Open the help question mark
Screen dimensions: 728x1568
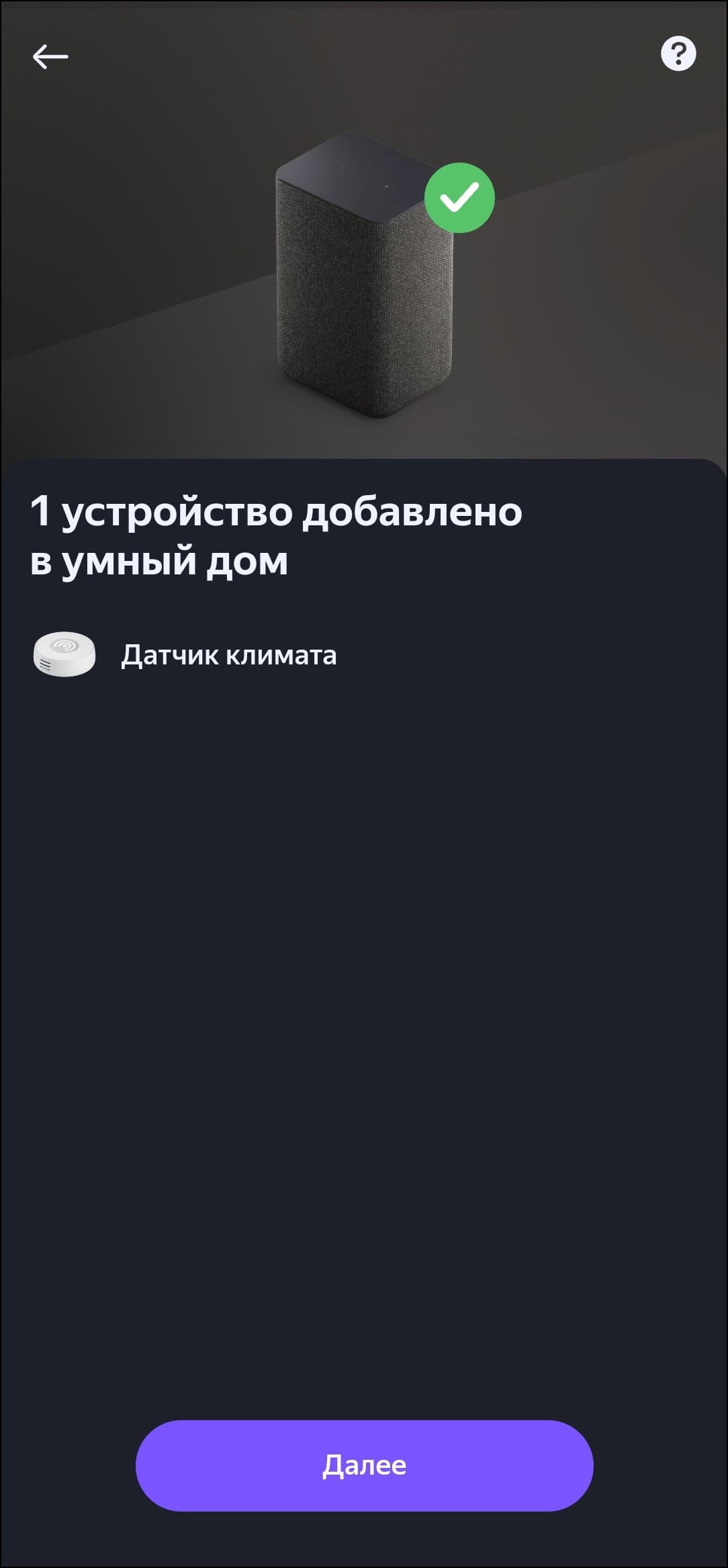click(x=678, y=53)
